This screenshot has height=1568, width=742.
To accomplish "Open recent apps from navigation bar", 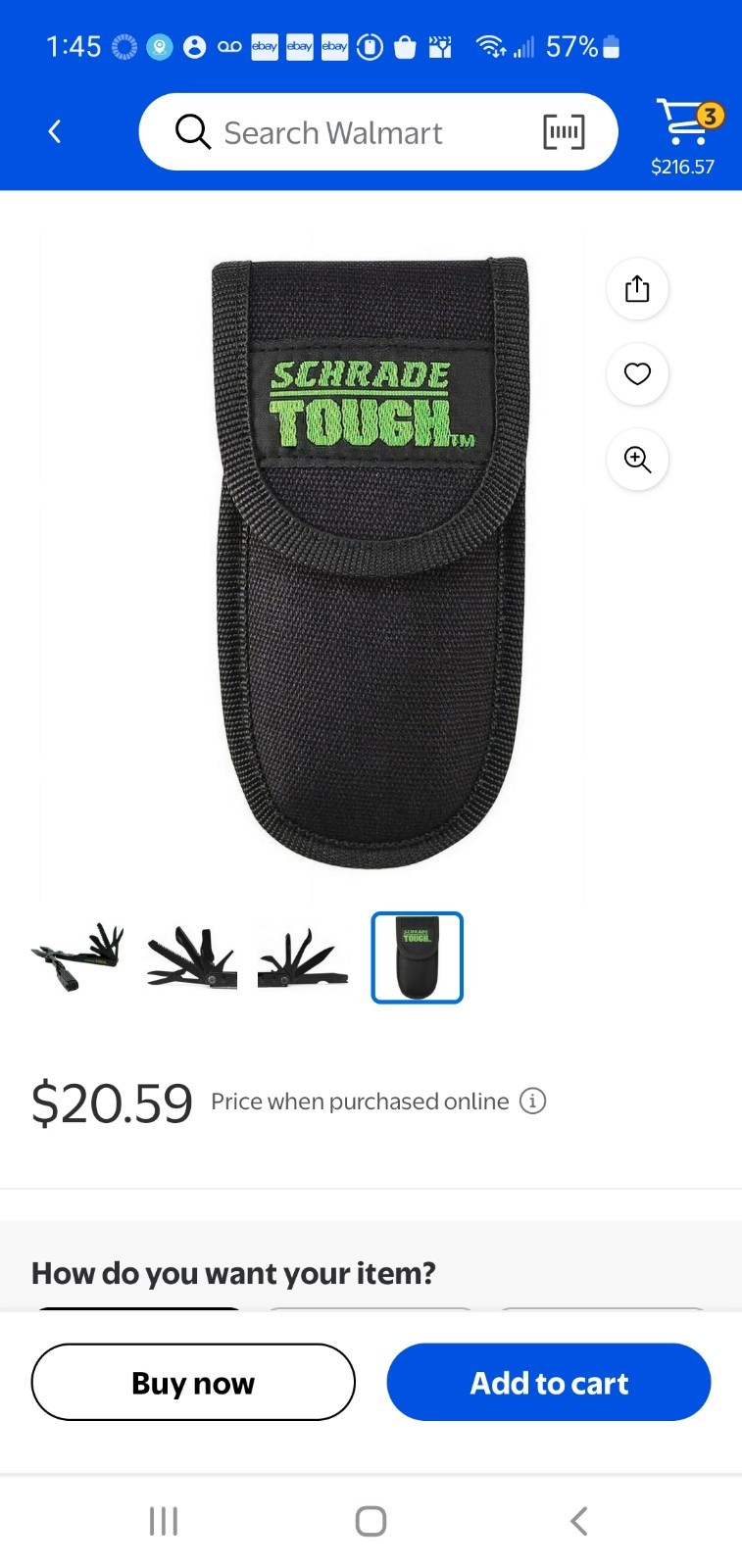I will [x=163, y=1522].
